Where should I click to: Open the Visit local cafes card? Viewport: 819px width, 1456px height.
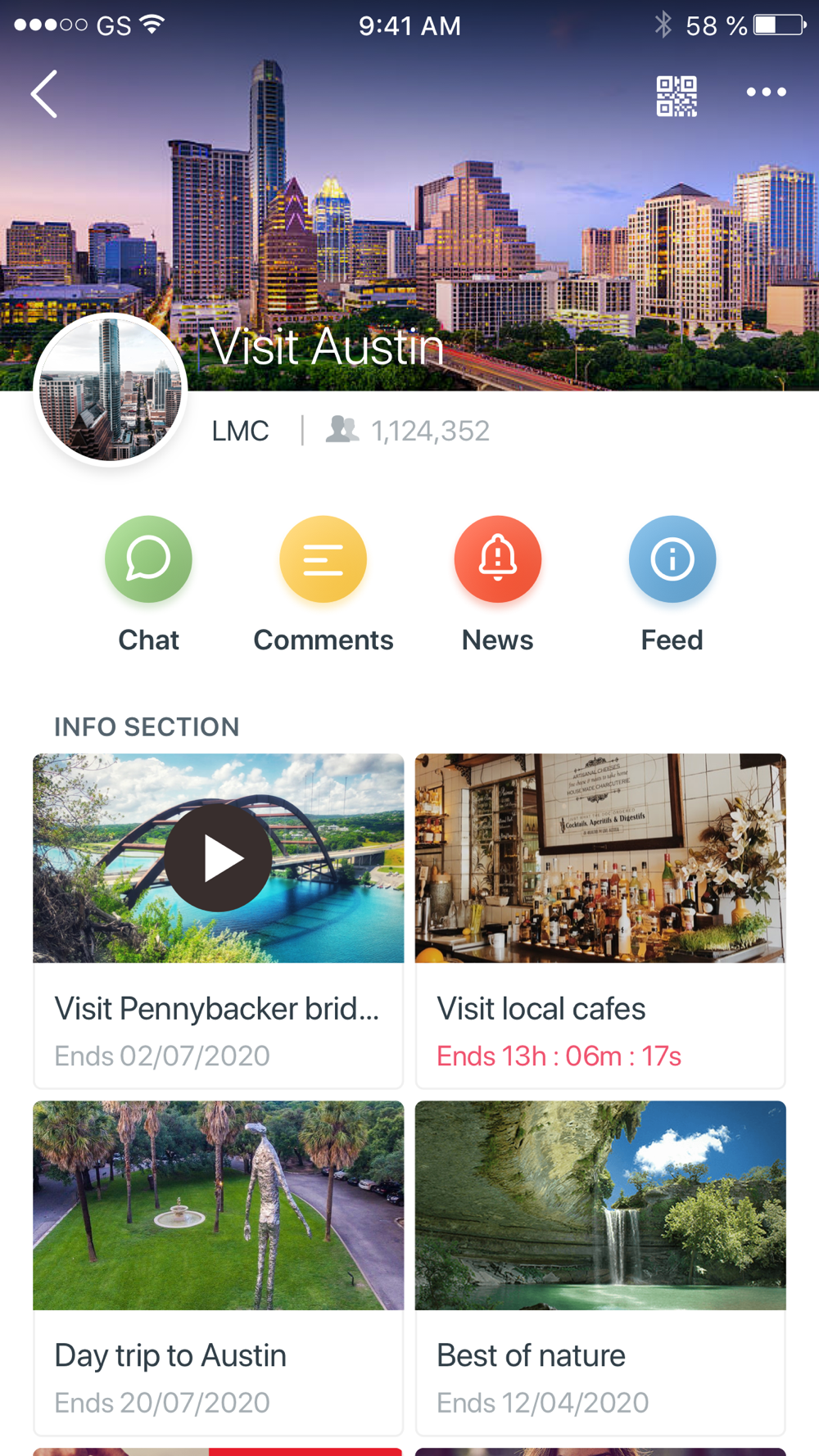point(600,920)
